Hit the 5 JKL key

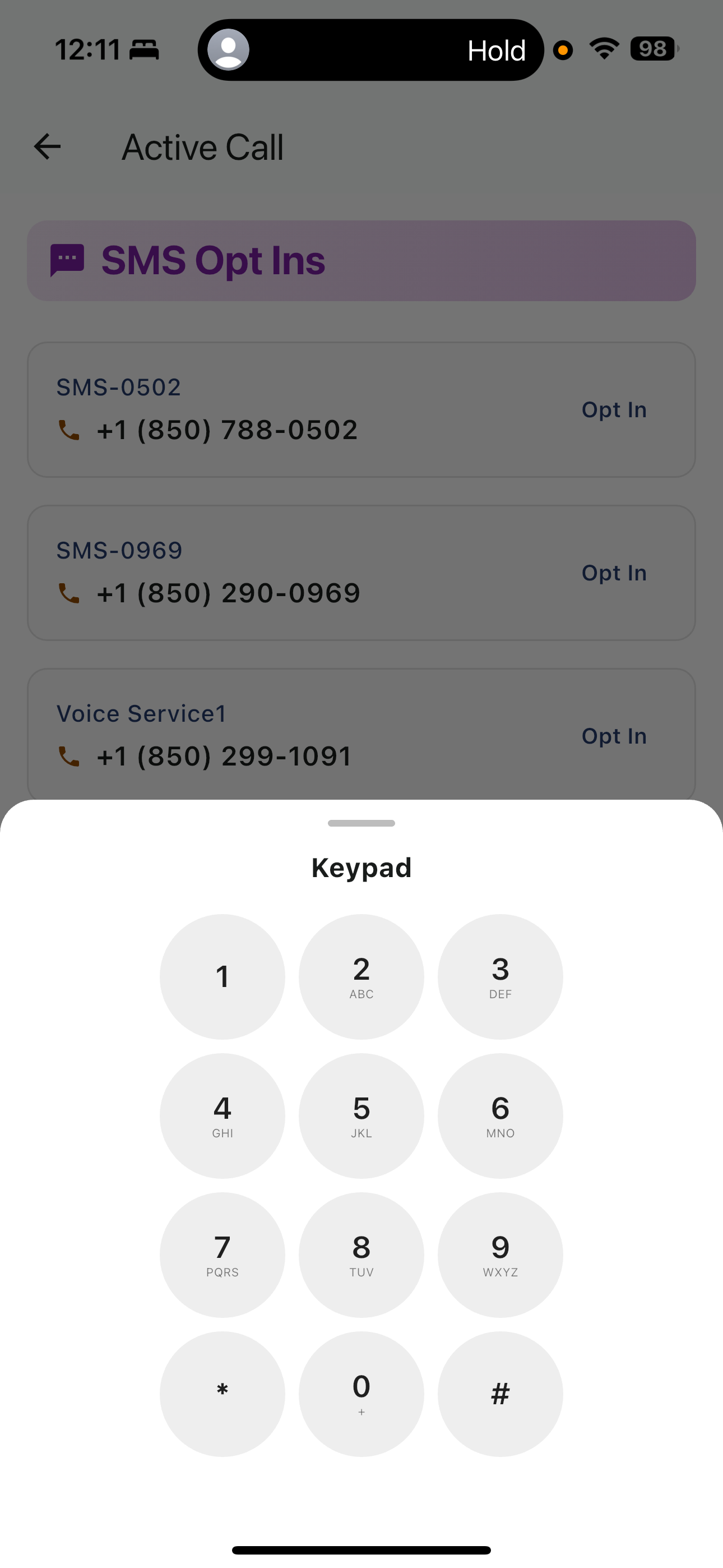(361, 1115)
